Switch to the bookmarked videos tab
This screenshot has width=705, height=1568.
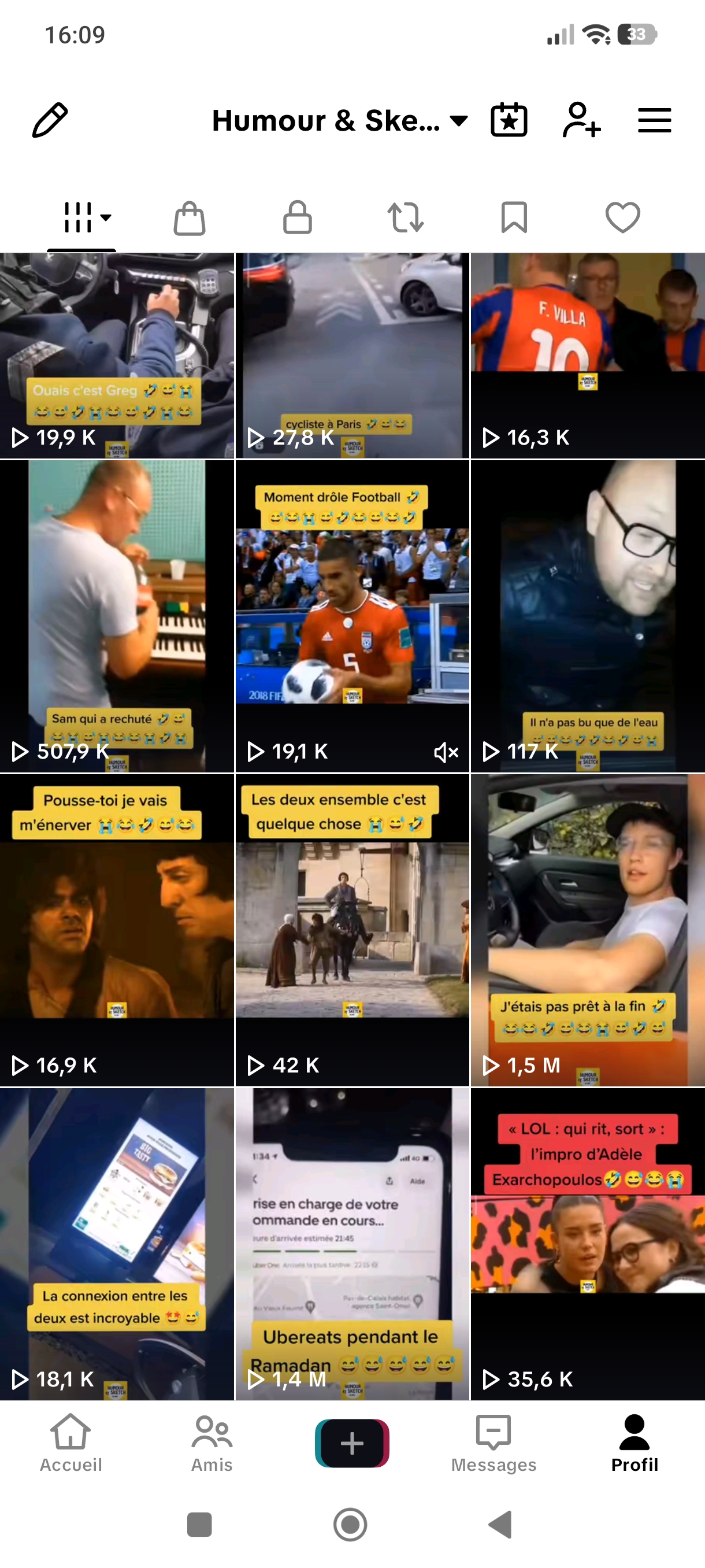[514, 217]
